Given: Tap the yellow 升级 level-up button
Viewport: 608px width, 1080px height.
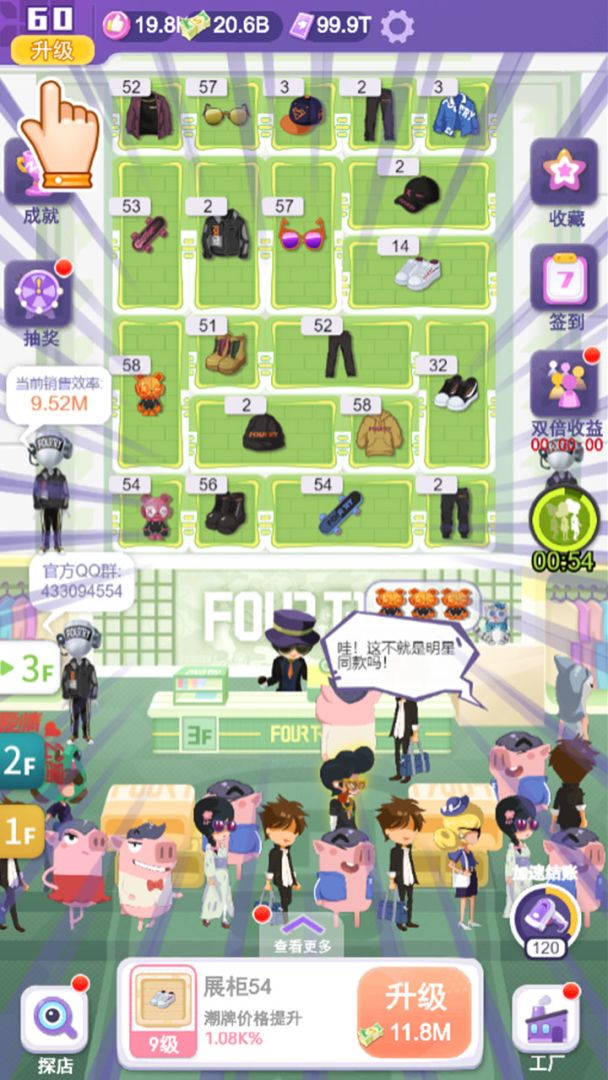Looking at the screenshot, I should coord(52,50).
